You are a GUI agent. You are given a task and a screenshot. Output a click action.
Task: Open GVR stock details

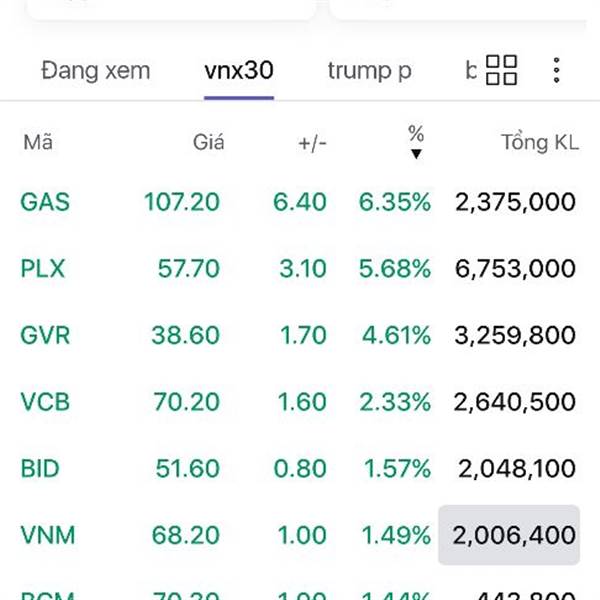click(45, 335)
